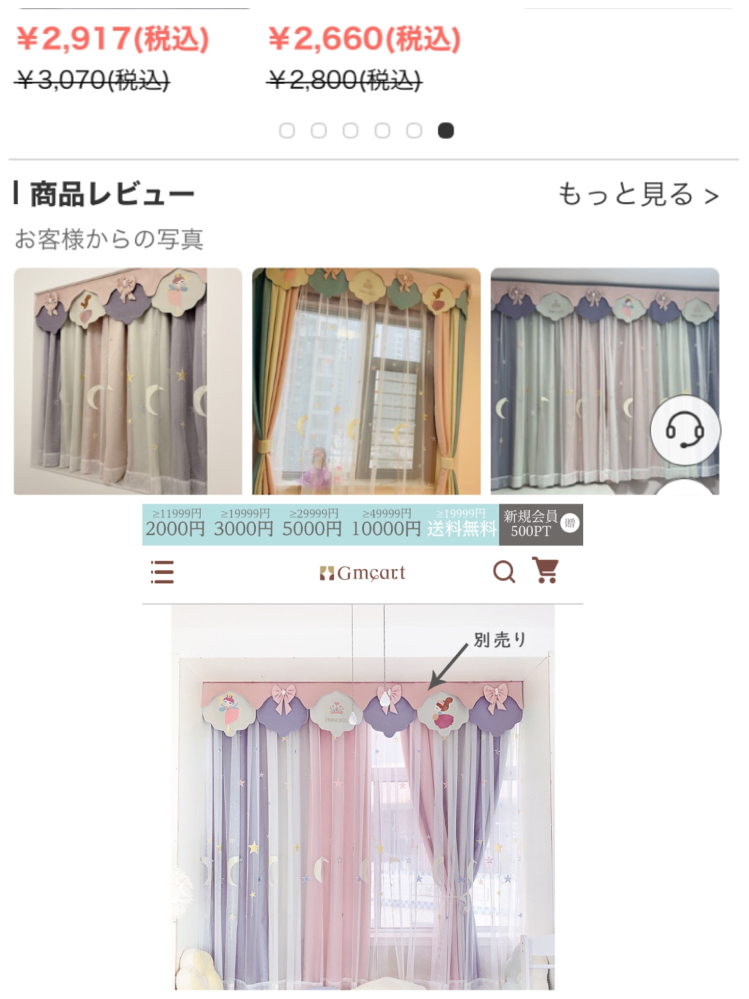This screenshot has height=999, width=749.
Task: Open the shopping cart icon
Action: 546,572
